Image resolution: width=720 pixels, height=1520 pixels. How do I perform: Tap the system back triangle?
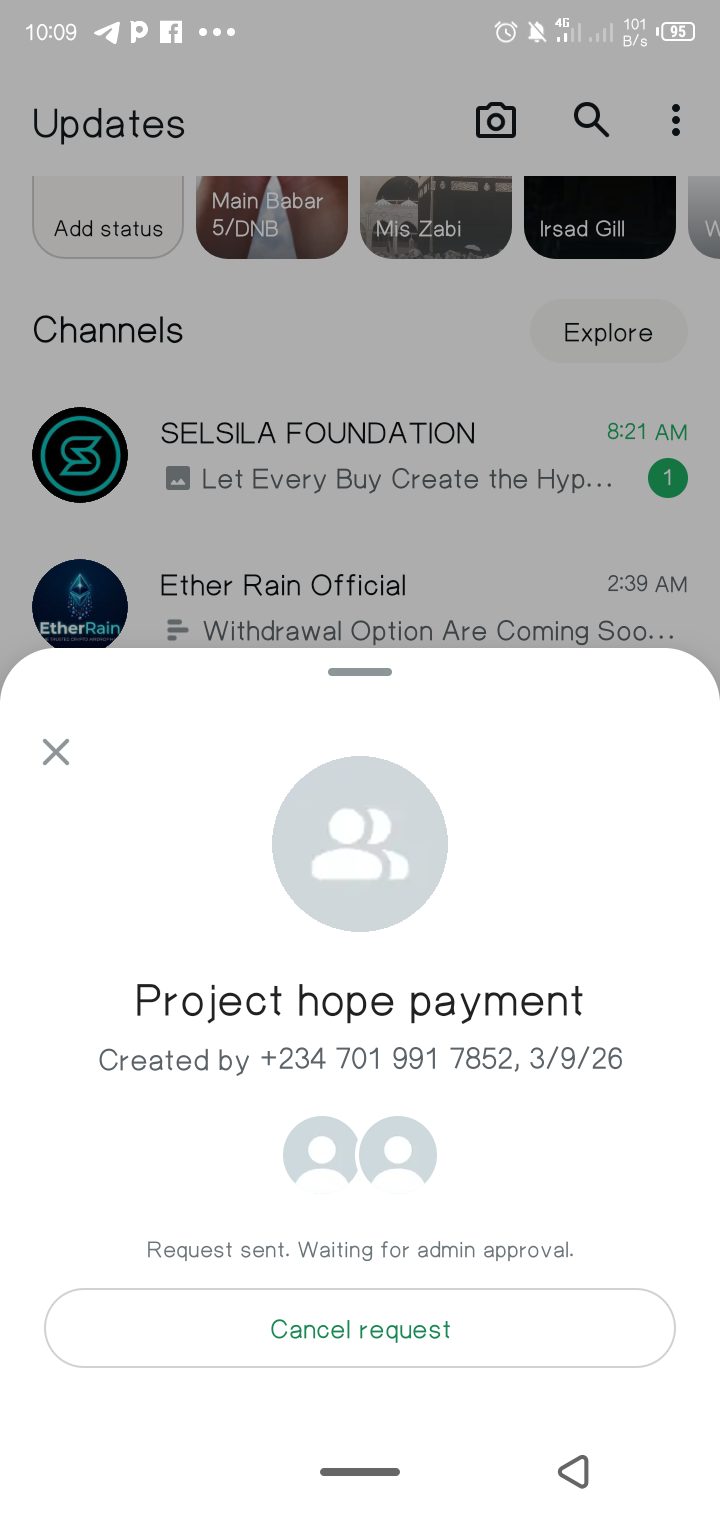pyautogui.click(x=574, y=1471)
